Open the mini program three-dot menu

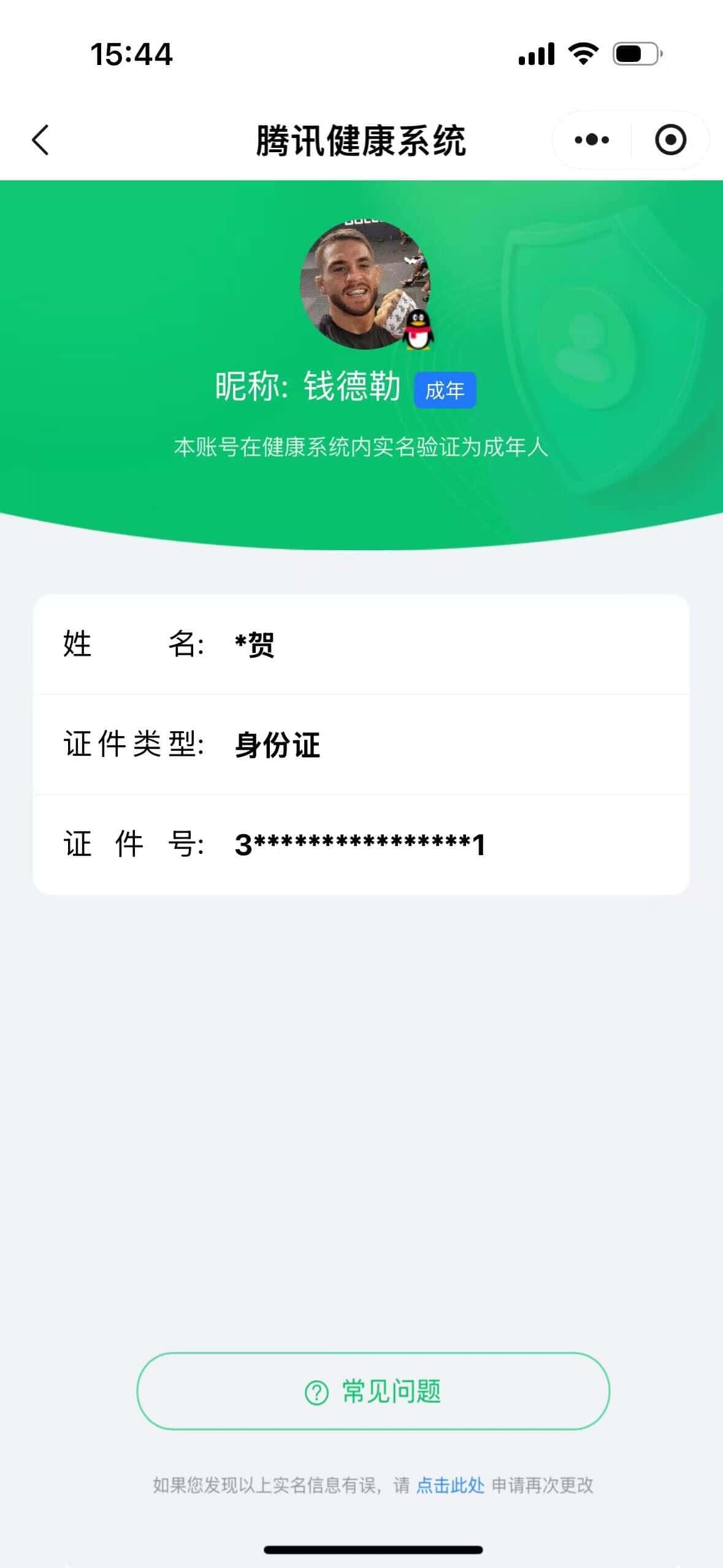[x=592, y=140]
